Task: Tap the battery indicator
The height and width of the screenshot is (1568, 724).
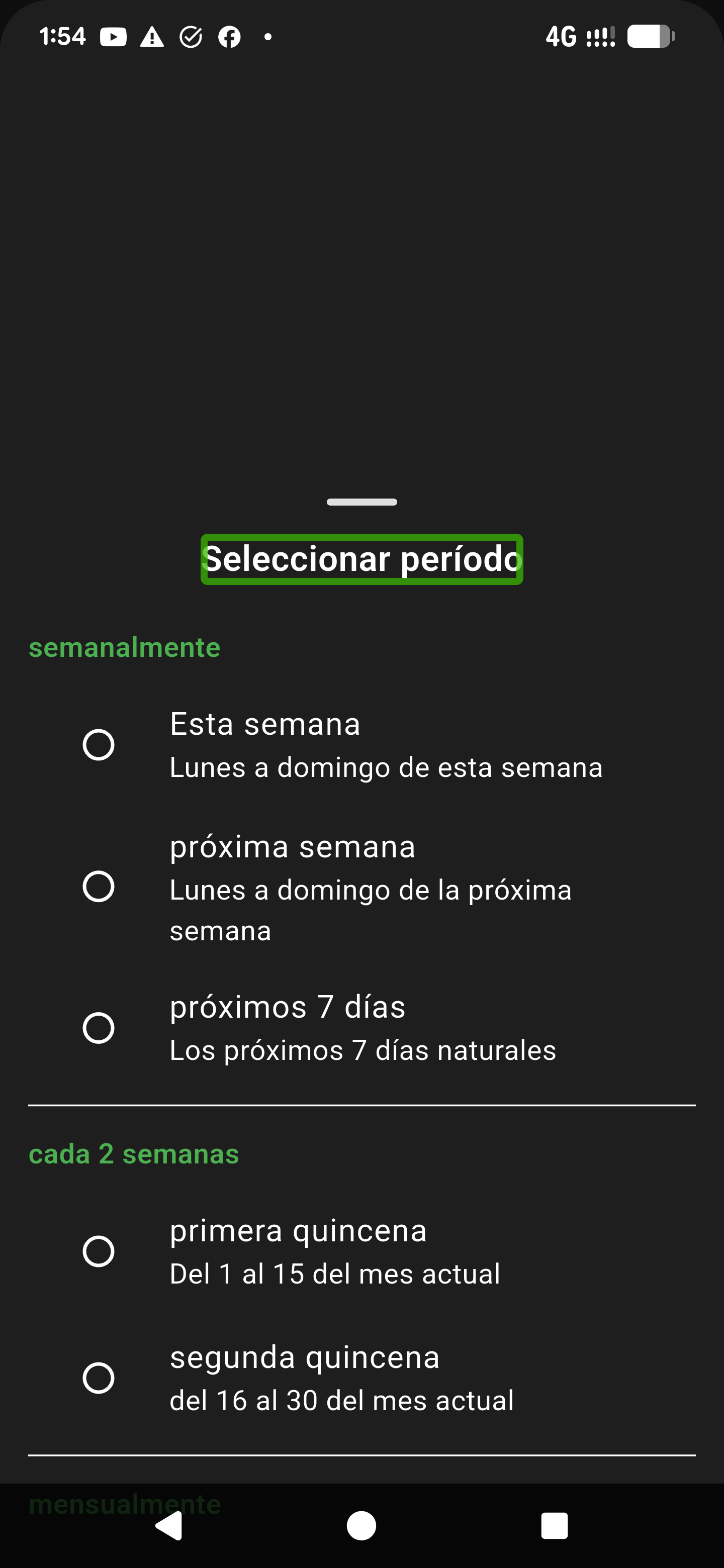Action: pos(650,37)
